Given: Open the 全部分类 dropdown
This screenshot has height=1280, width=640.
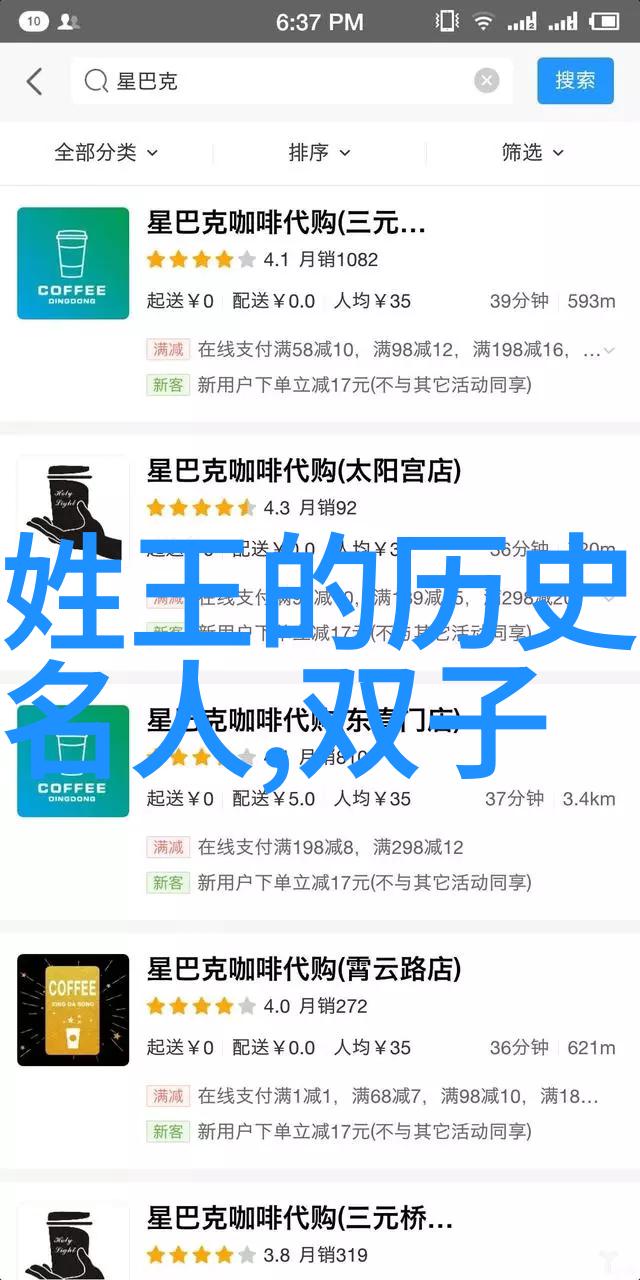Looking at the screenshot, I should tap(106, 152).
